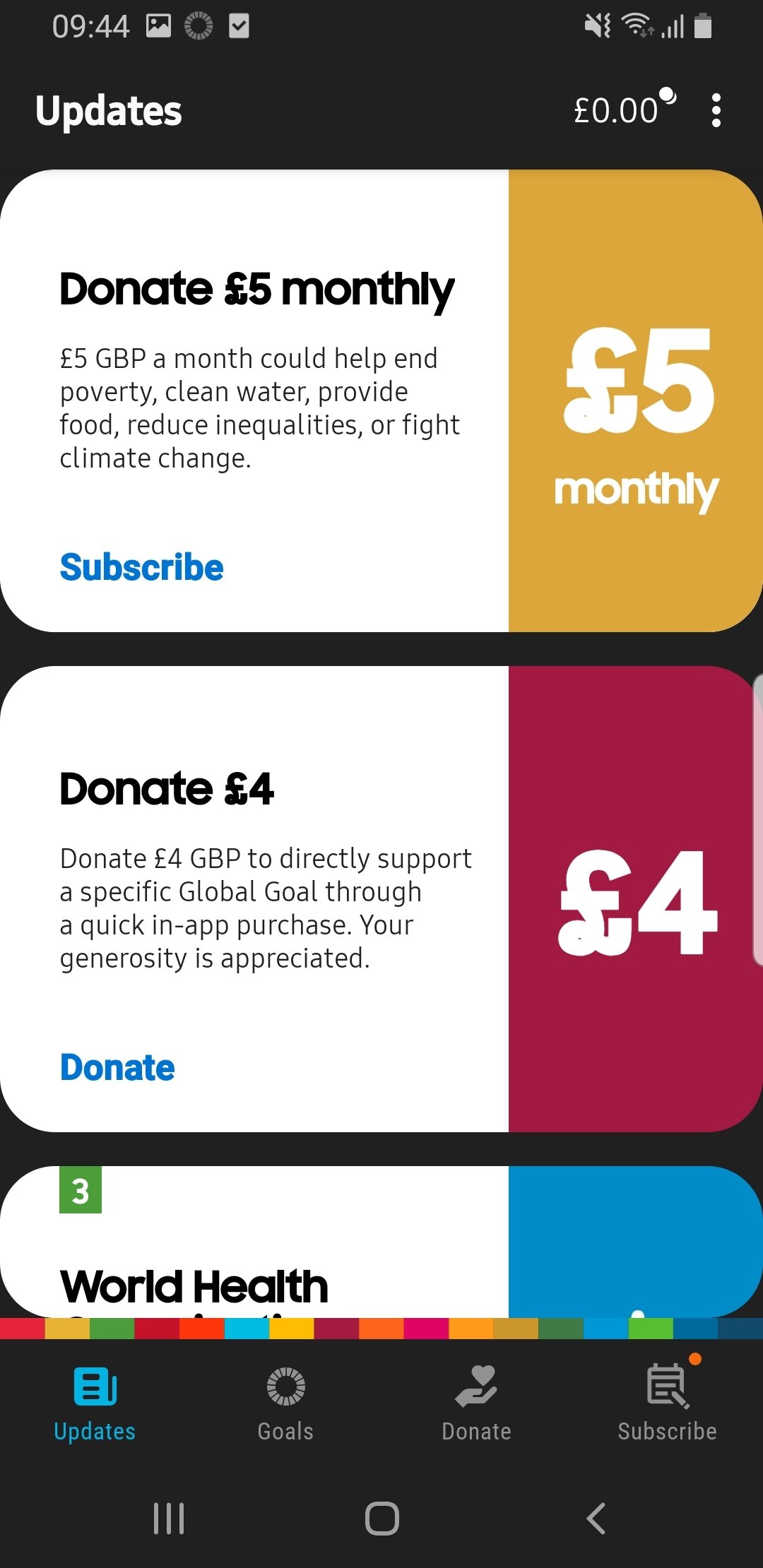Tap Subscribe on the £5 monthly card
This screenshot has height=1568, width=763.
point(141,567)
